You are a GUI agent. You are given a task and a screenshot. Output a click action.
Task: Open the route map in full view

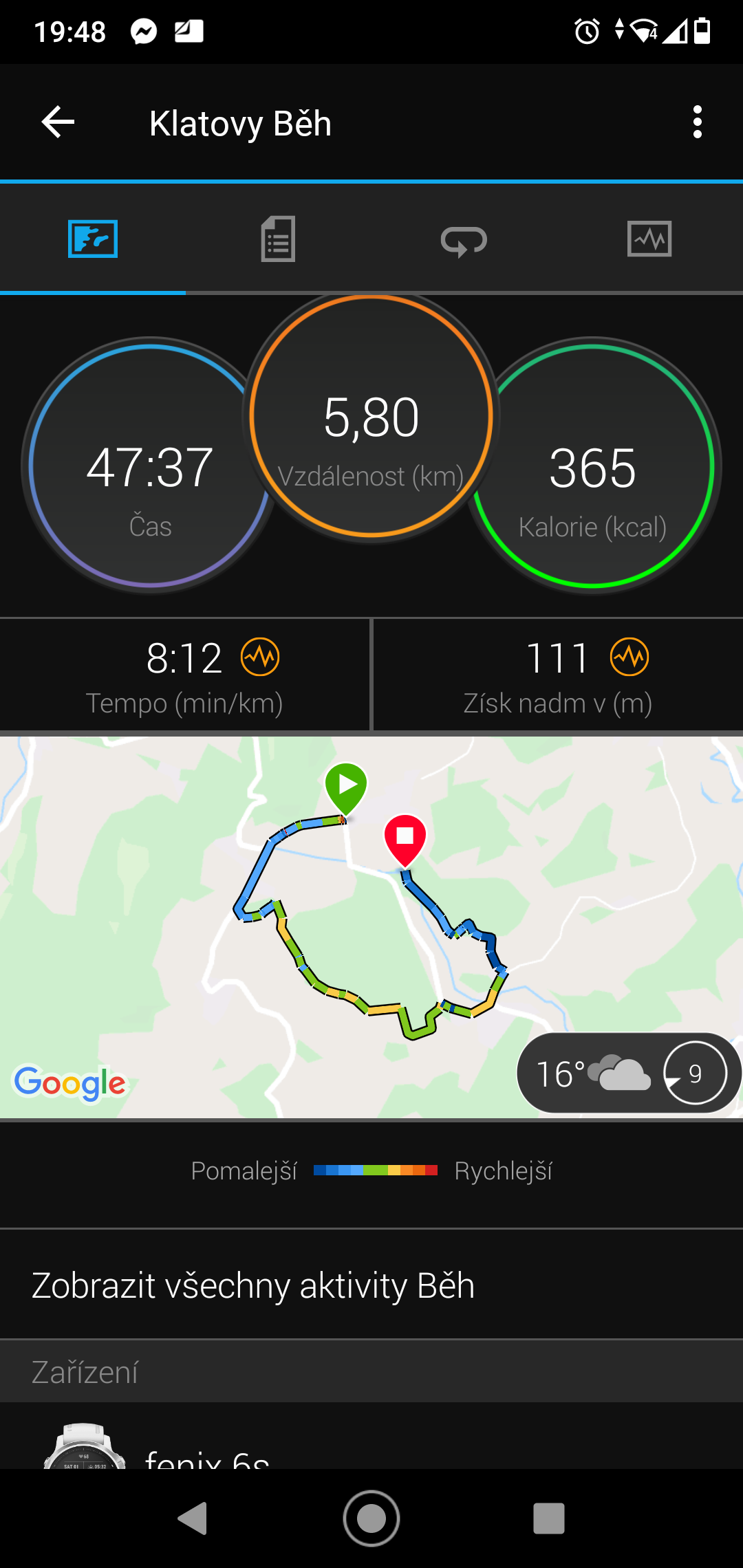[x=371, y=927]
